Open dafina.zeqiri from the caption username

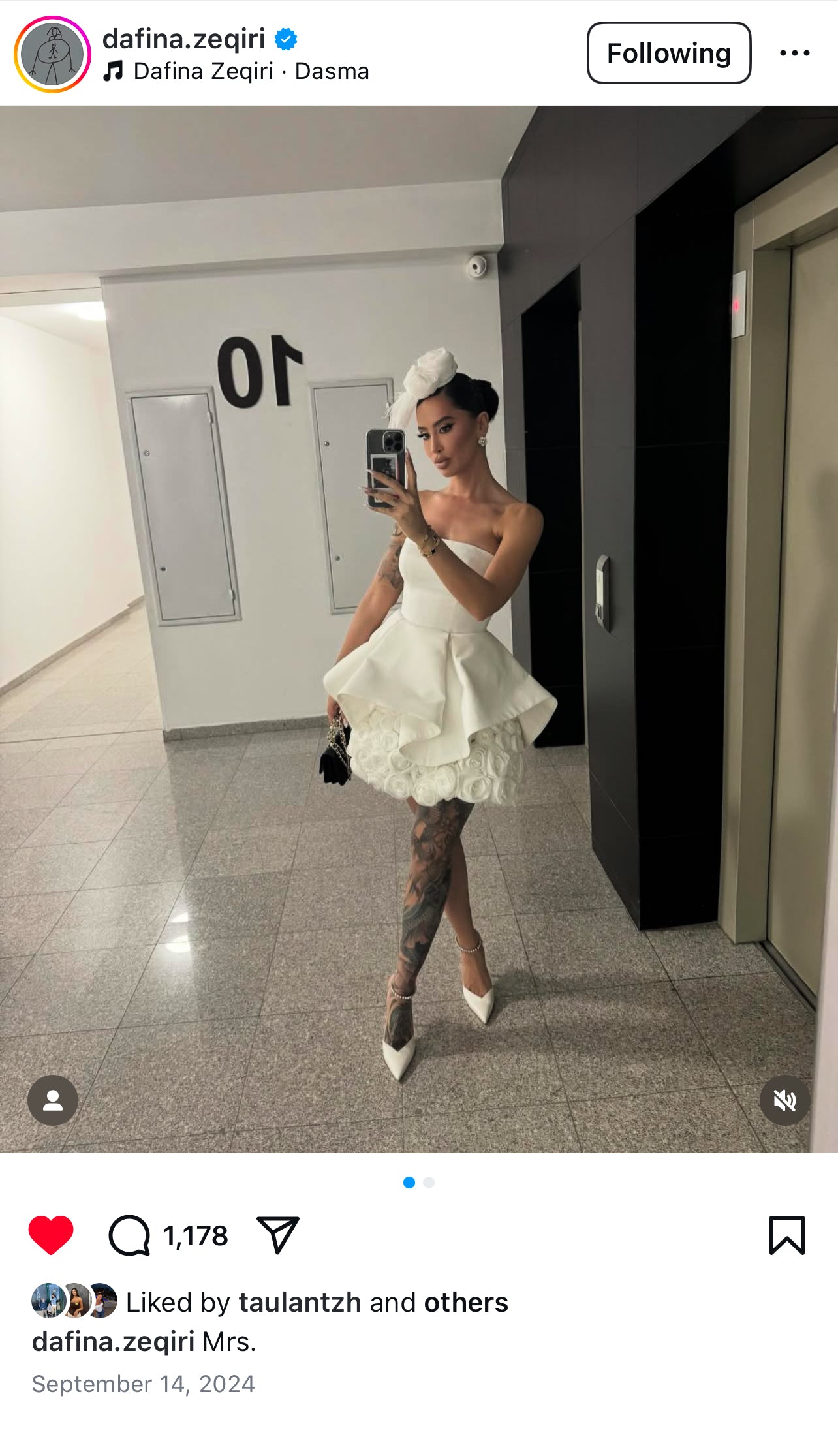point(113,1341)
